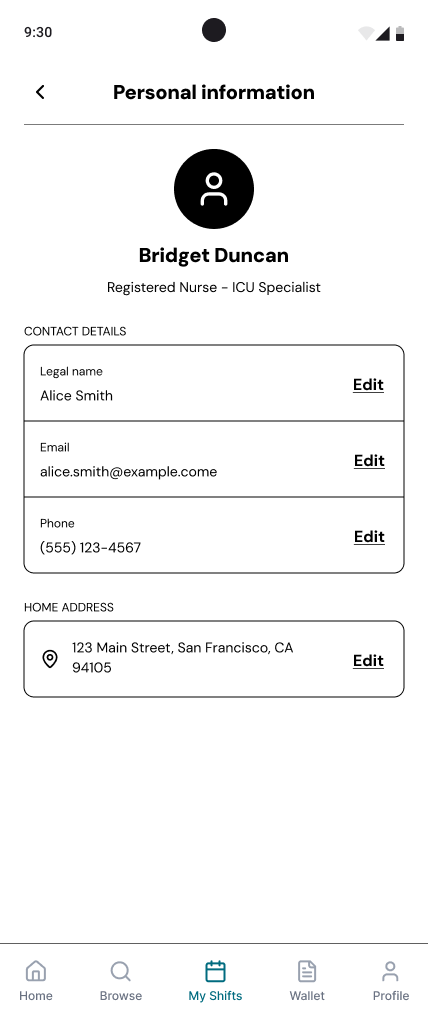Edit the legal name Alice Smith
Viewport: 428px width, 1019px height.
pyautogui.click(x=368, y=385)
